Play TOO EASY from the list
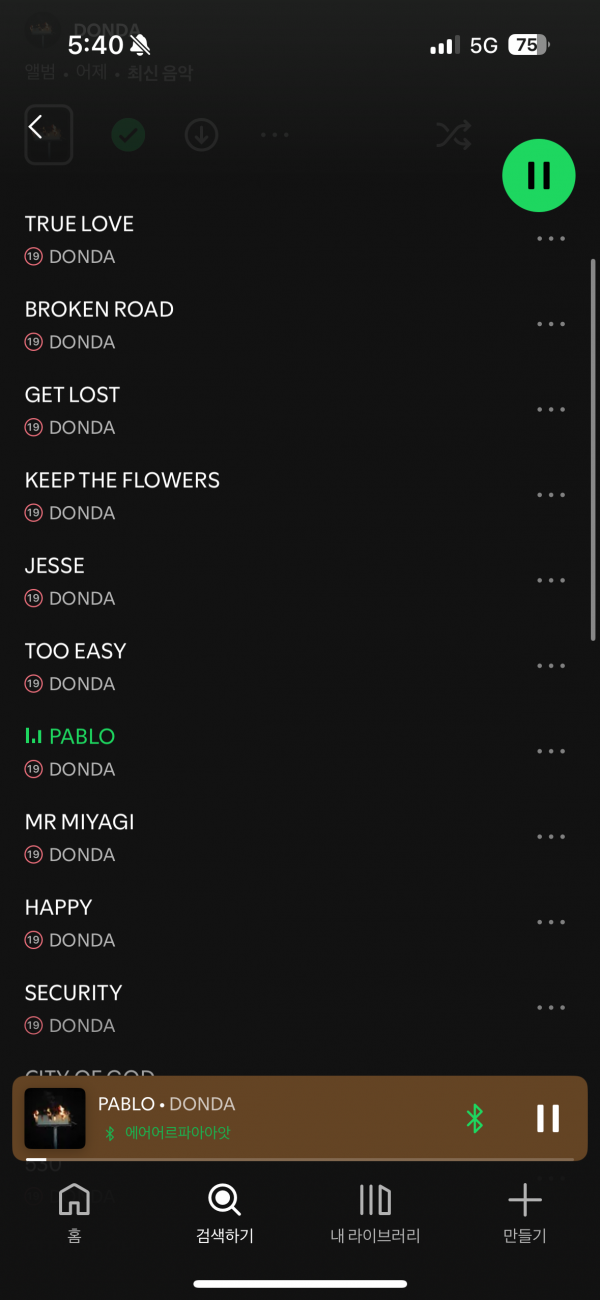The image size is (600, 1300). coord(76,652)
